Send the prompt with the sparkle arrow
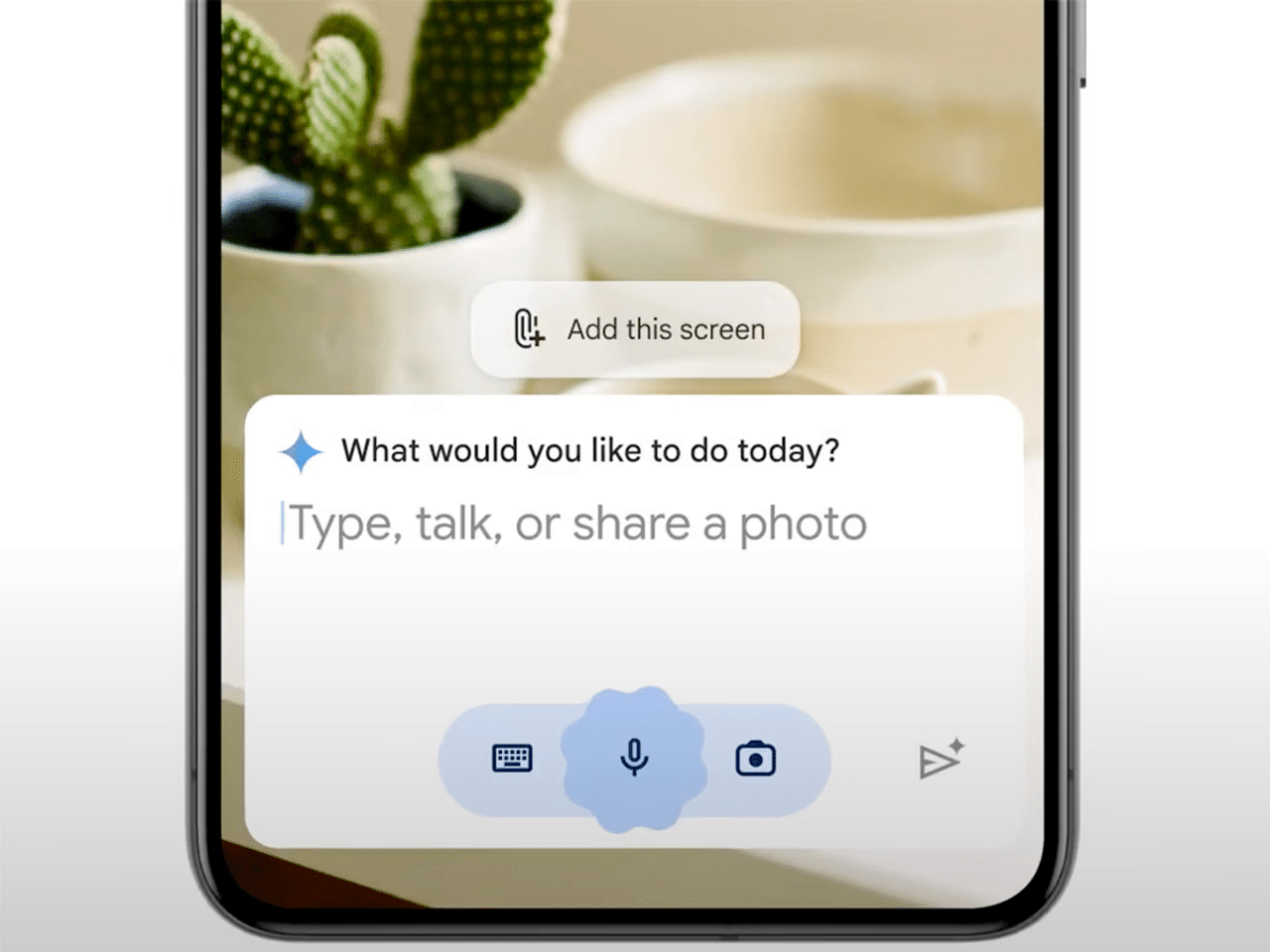 (940, 760)
